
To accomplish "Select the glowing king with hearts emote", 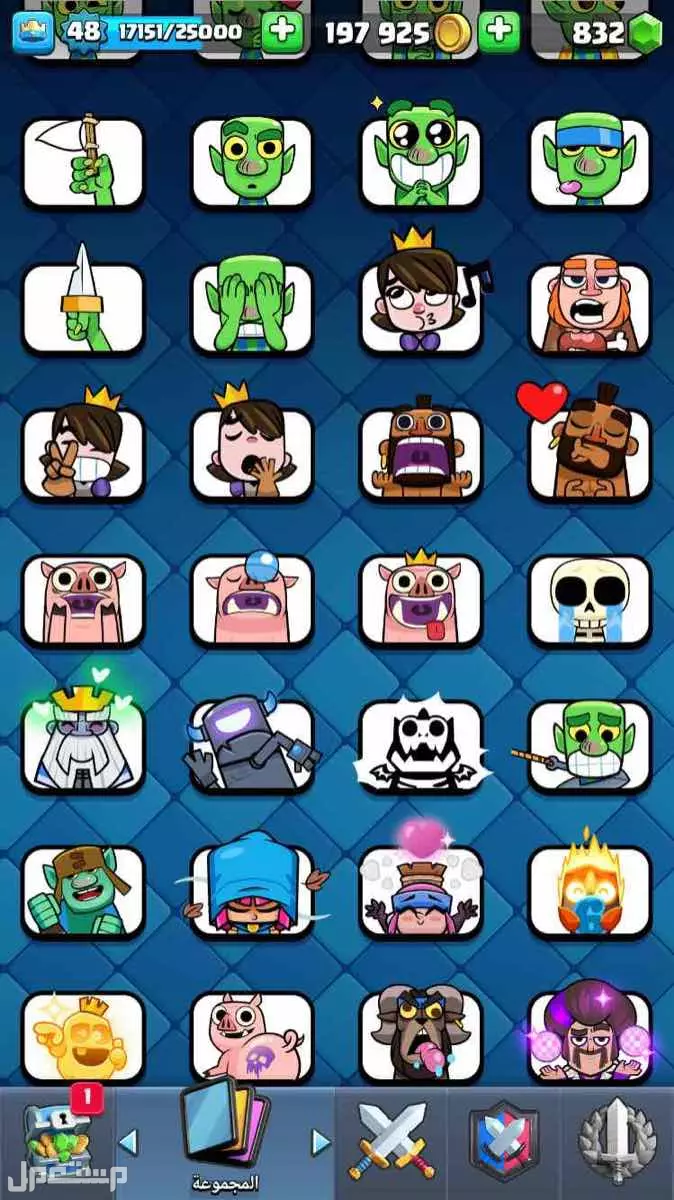I will click(83, 746).
